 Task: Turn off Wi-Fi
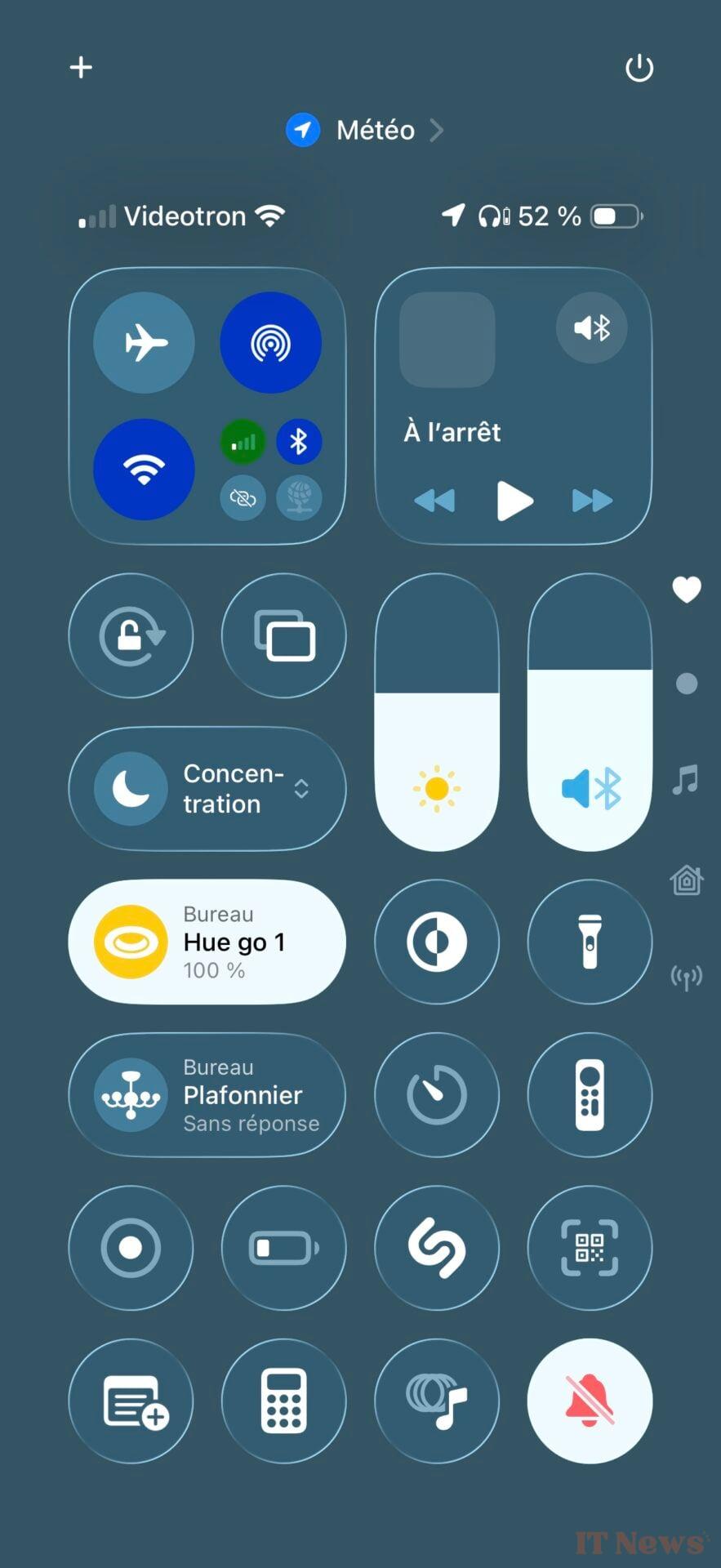[145, 469]
